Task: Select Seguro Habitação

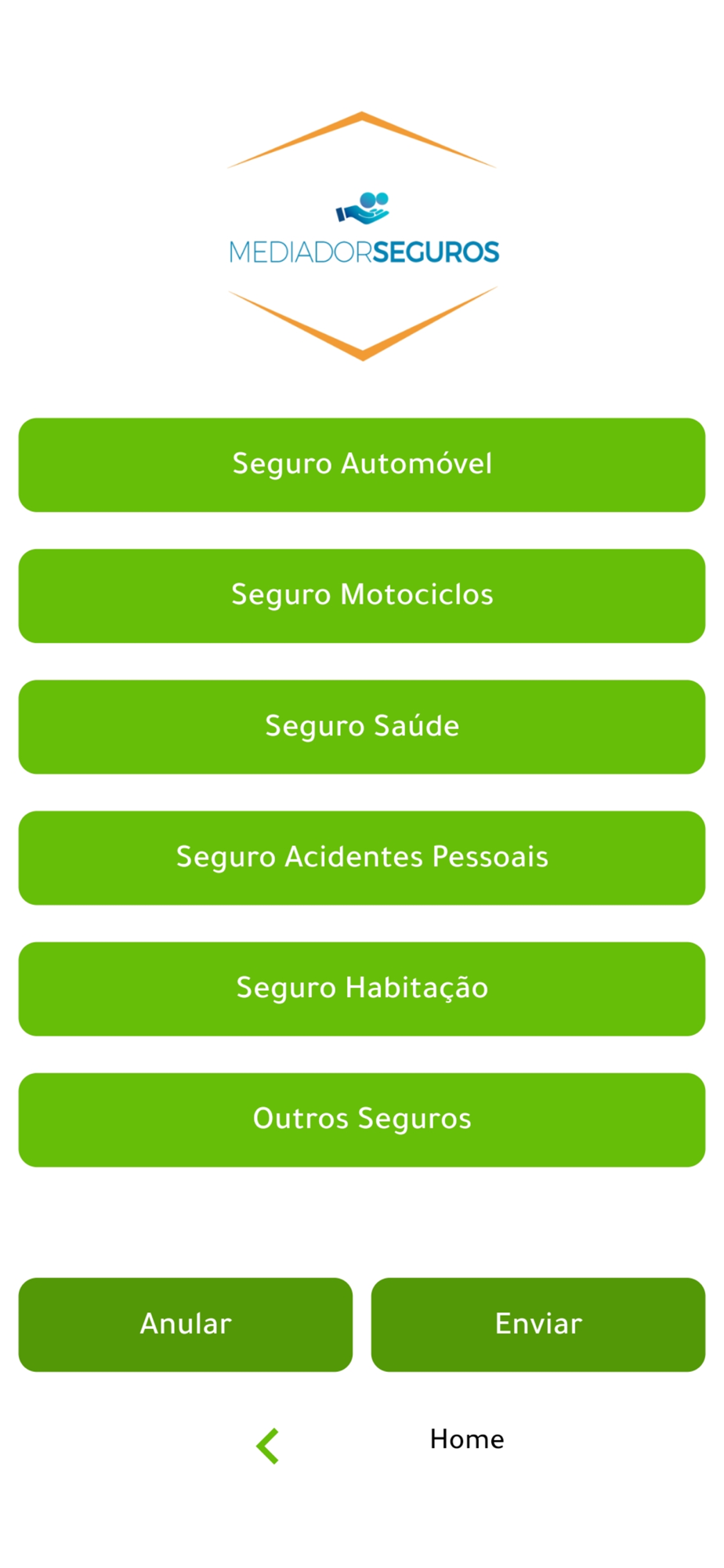Action: tap(362, 989)
